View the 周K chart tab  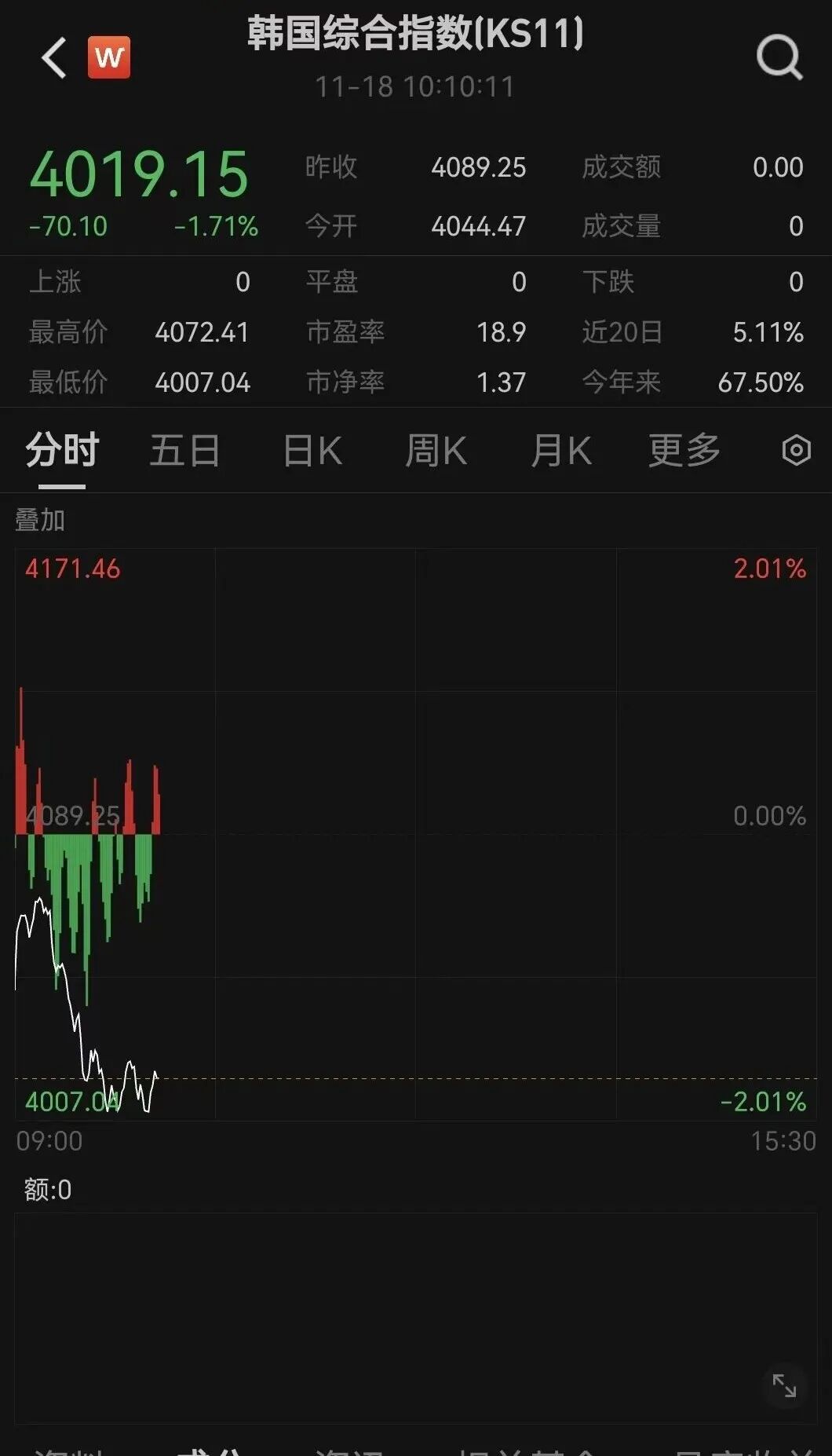point(436,451)
